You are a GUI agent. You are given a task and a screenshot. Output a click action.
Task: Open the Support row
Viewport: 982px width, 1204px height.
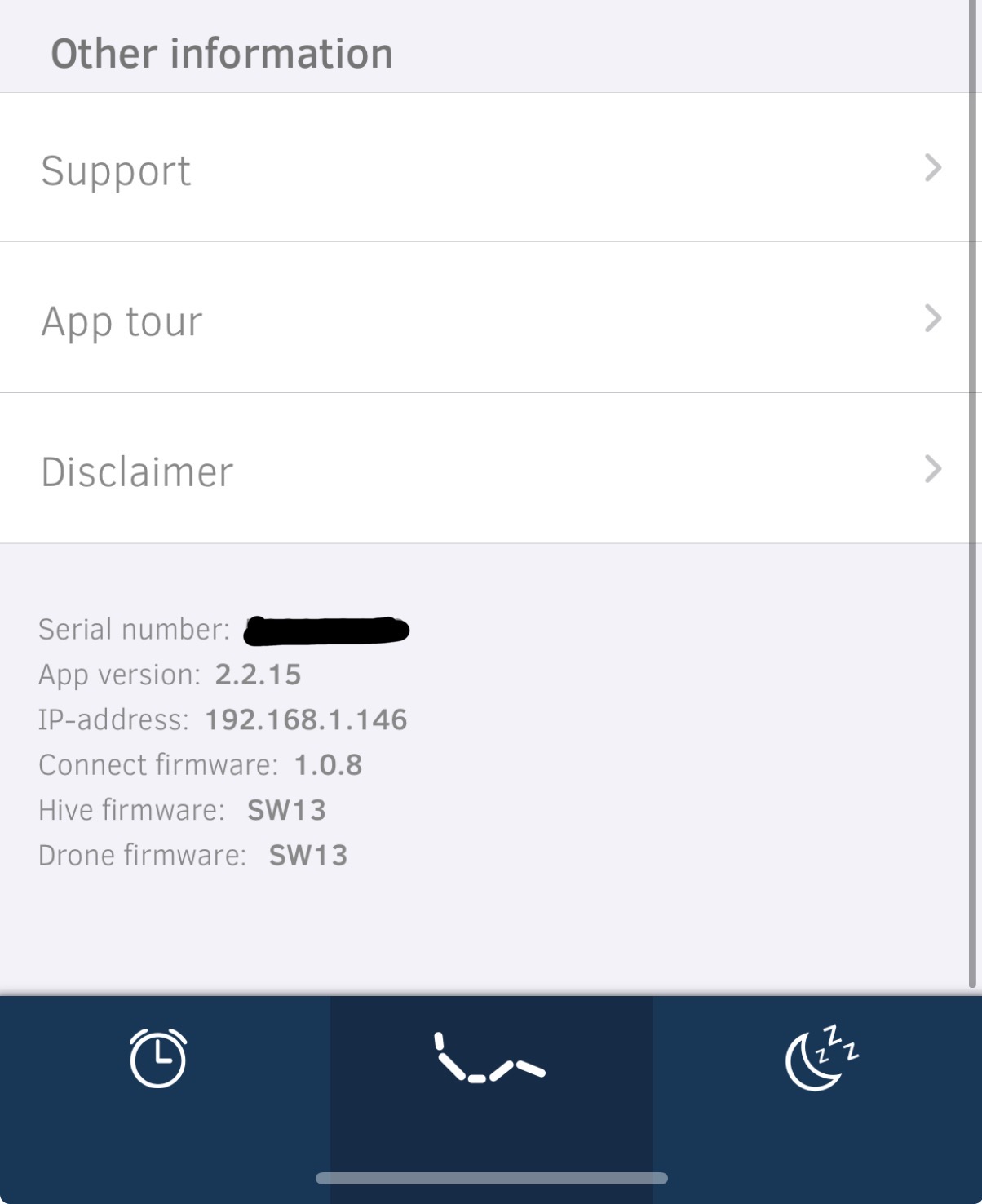(489, 169)
